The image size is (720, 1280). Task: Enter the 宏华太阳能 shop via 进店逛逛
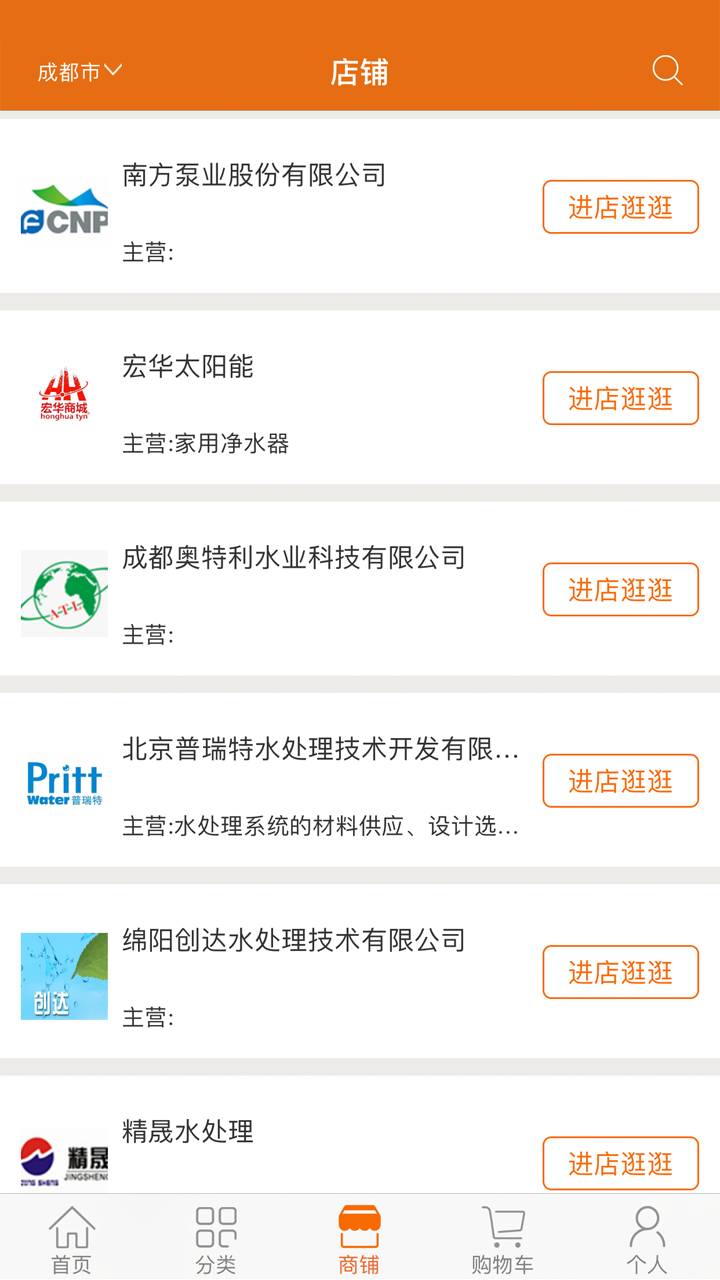point(620,398)
